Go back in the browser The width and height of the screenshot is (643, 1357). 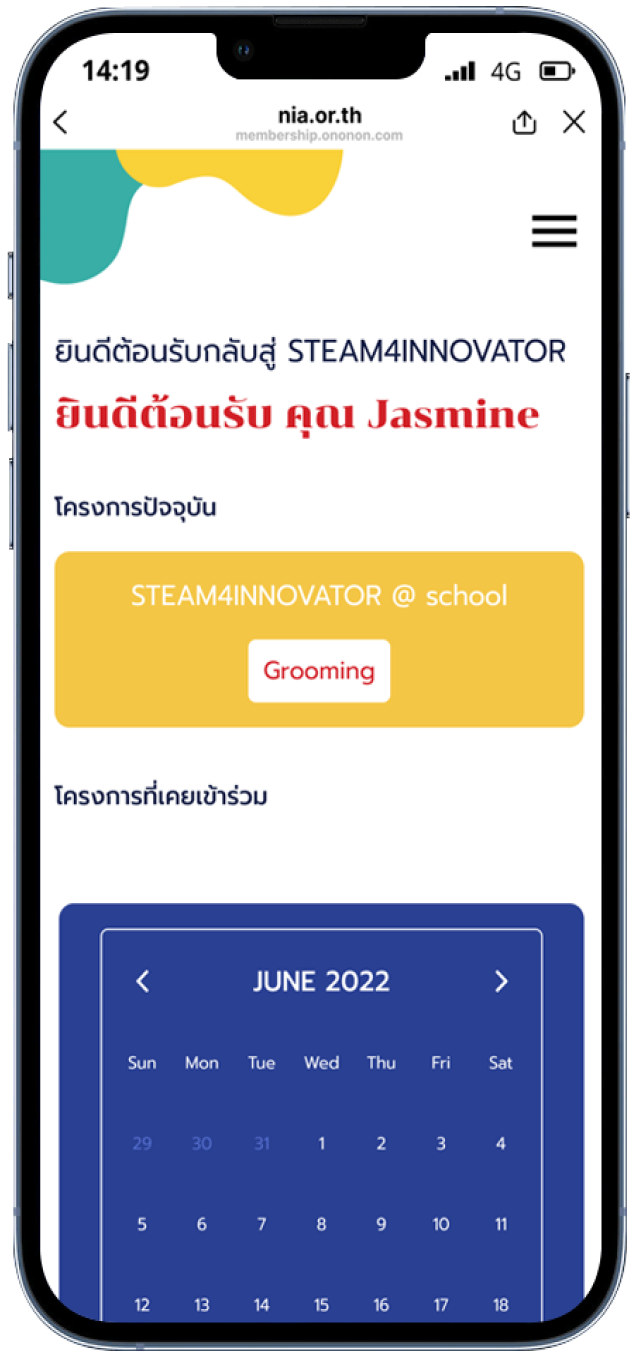[61, 122]
